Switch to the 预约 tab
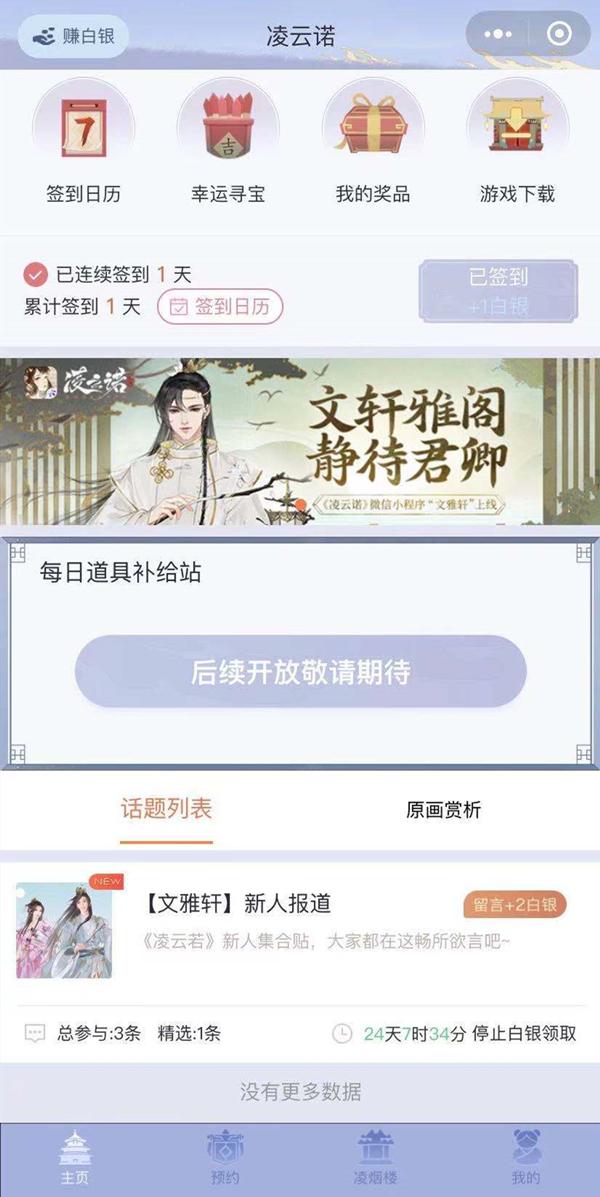600x1197 pixels. tap(225, 1158)
